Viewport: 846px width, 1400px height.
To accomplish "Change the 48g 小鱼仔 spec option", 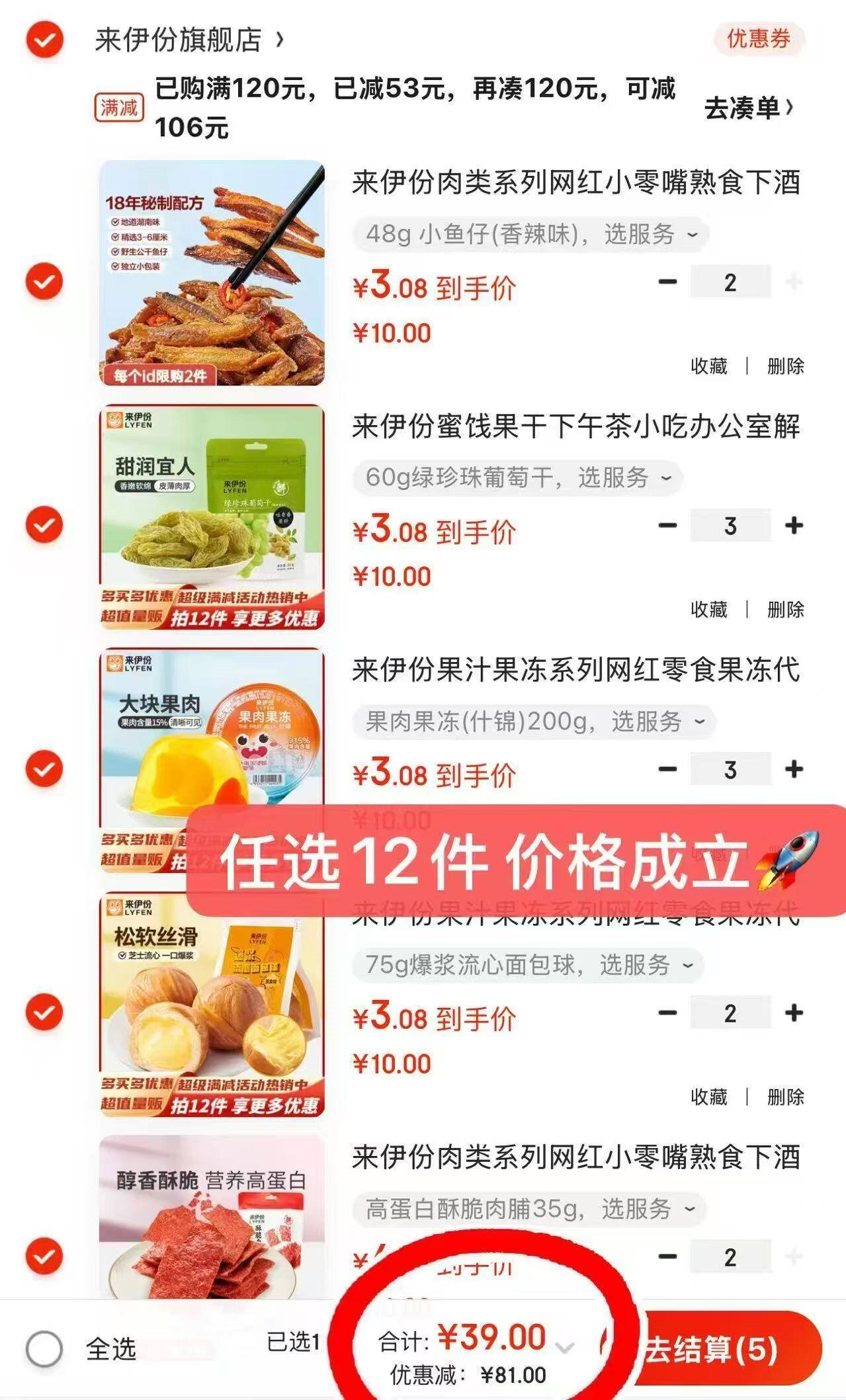I will click(x=530, y=234).
